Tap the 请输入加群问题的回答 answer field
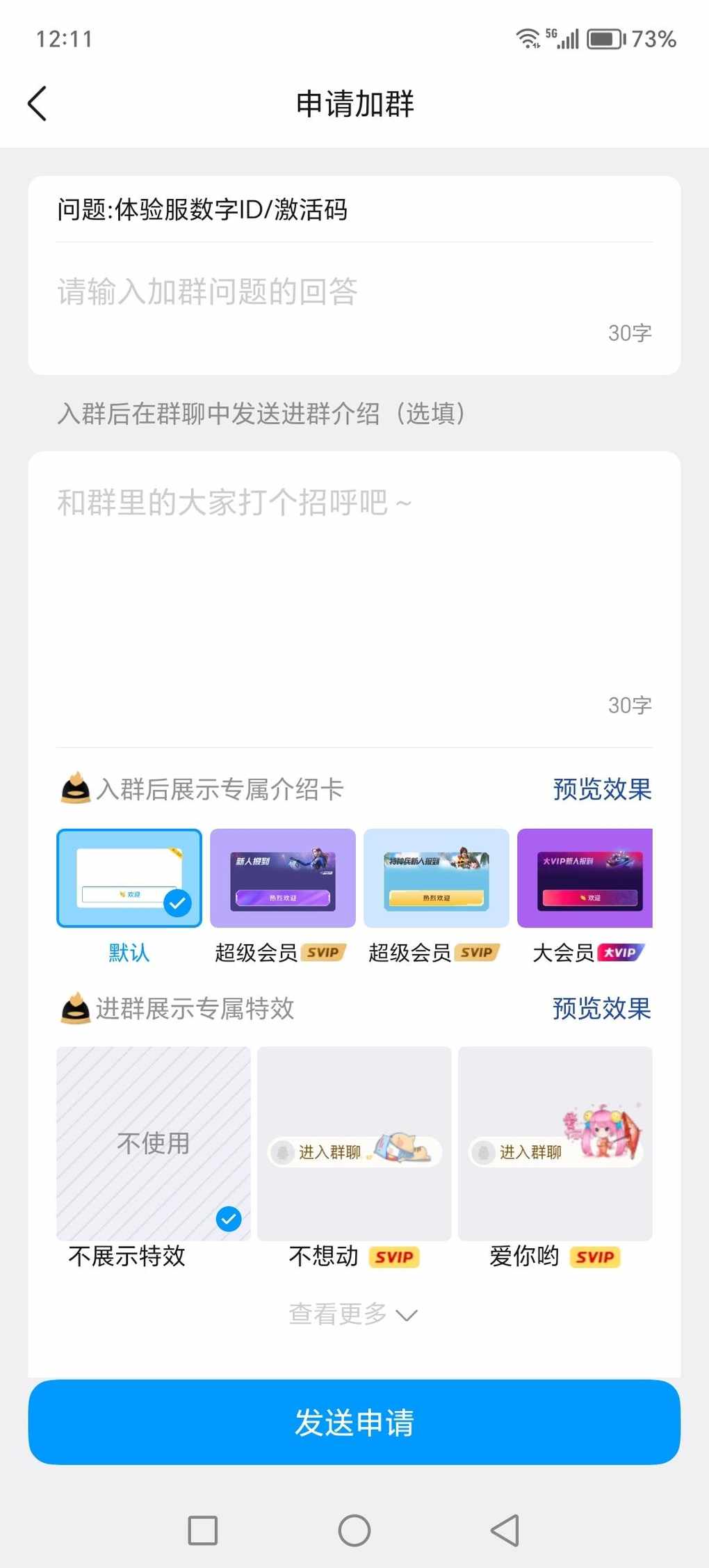Viewport: 709px width, 1568px height. (353, 292)
